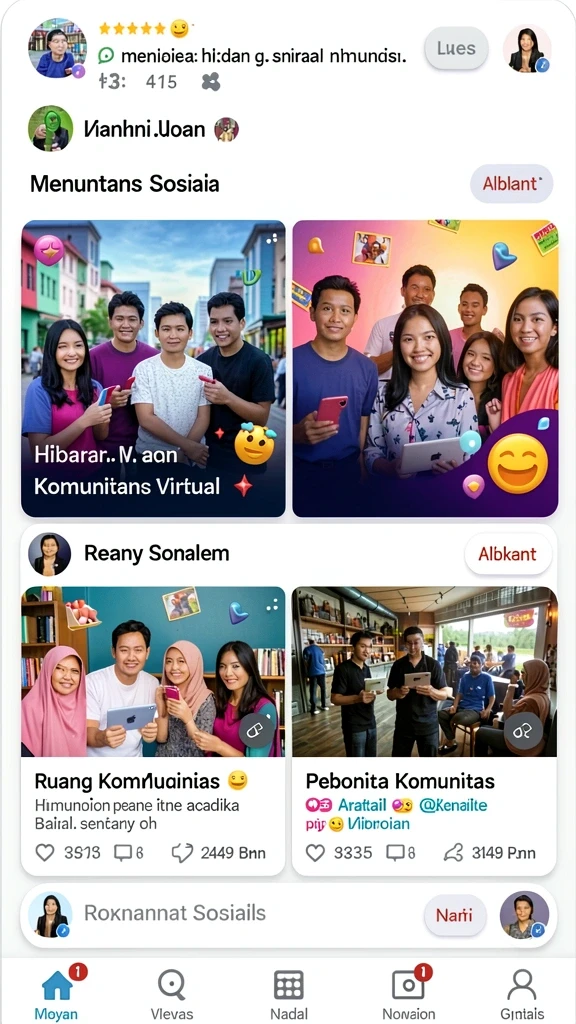Open the card with the big smiley emoji
The width and height of the screenshot is (576, 1024).
pos(425,368)
